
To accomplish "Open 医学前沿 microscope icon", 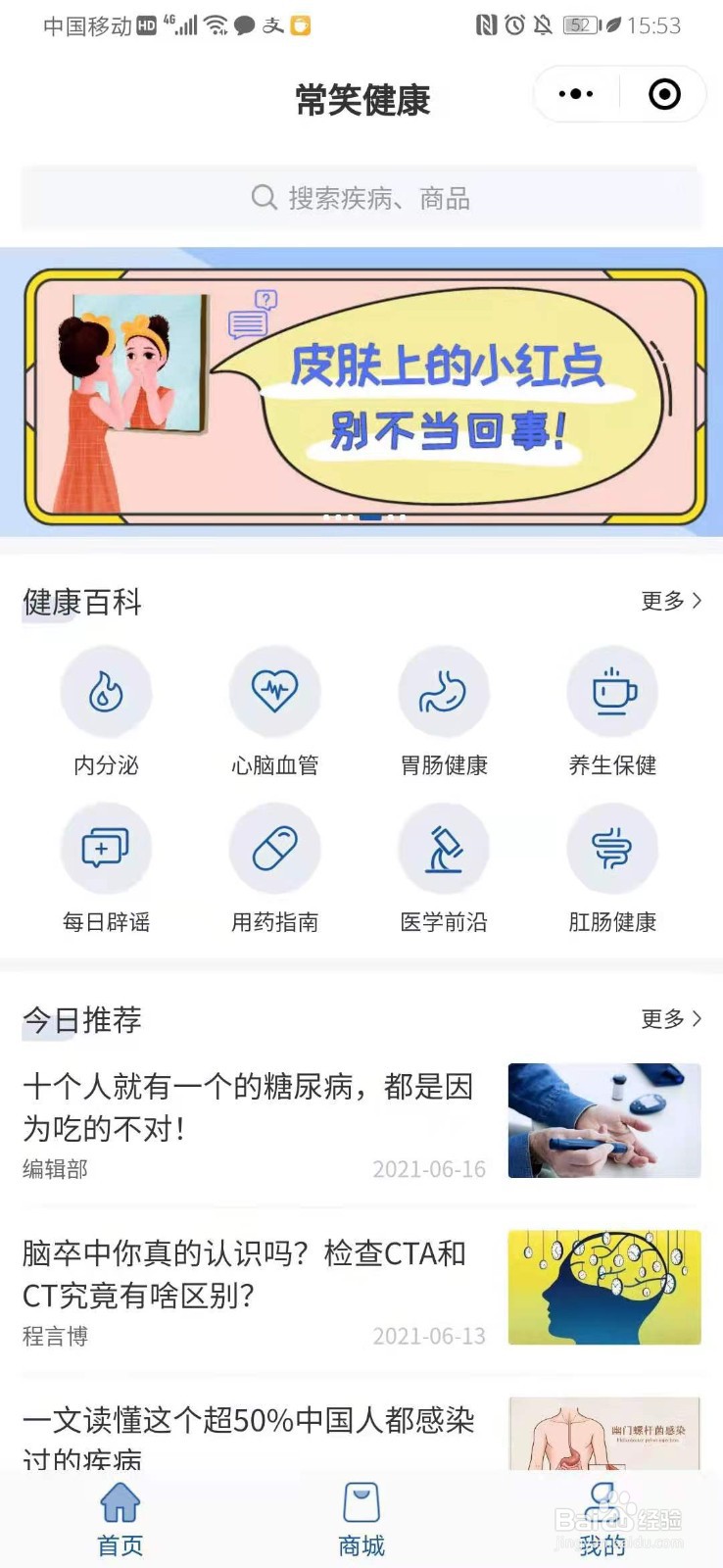I will (444, 848).
